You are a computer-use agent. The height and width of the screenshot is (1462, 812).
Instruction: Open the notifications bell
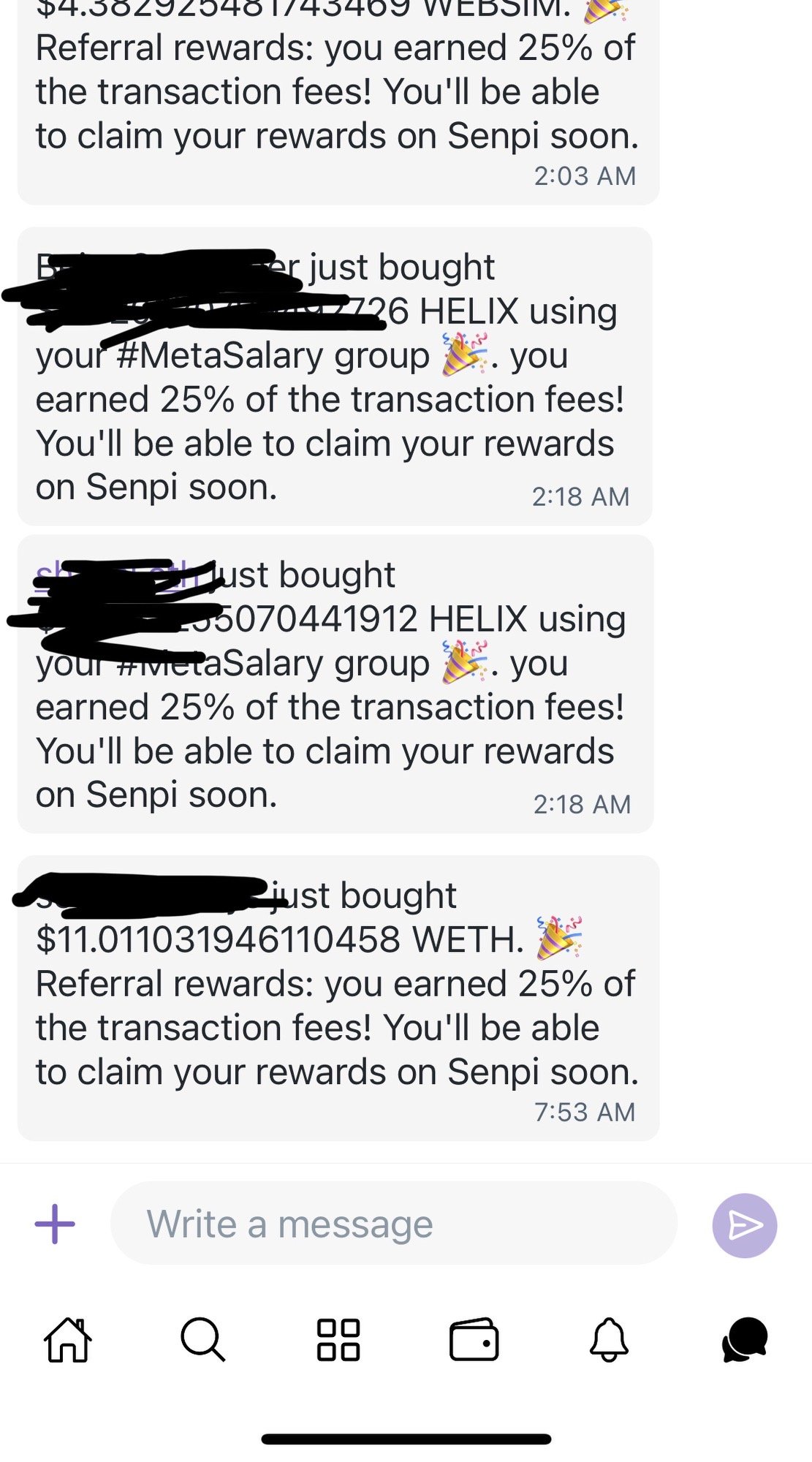tap(609, 1340)
